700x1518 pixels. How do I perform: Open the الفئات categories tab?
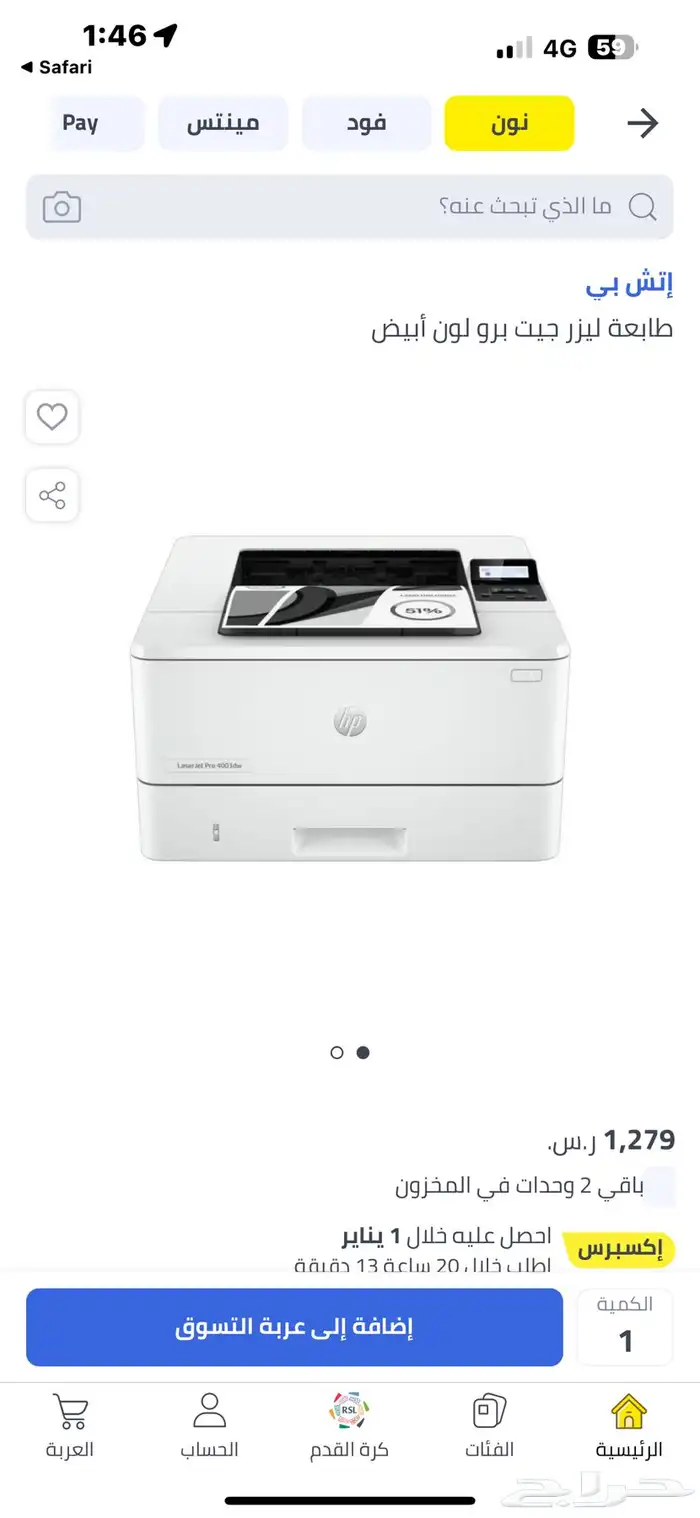tap(489, 1427)
